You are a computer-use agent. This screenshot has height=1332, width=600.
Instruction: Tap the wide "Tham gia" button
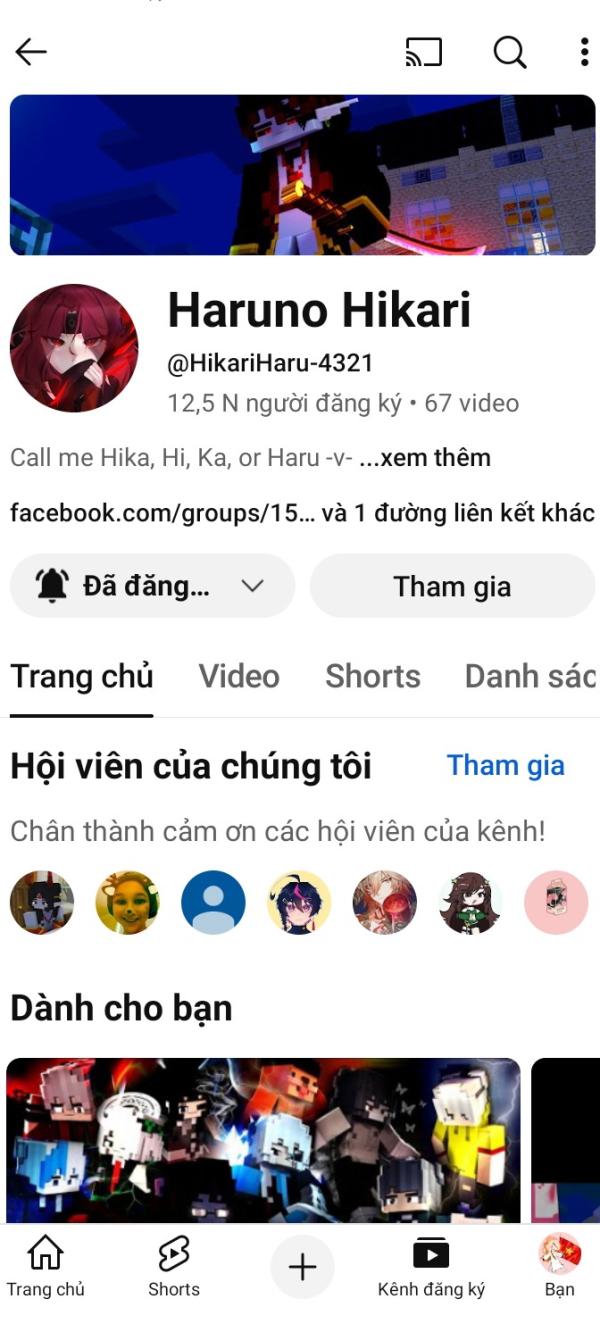pyautogui.click(x=452, y=586)
